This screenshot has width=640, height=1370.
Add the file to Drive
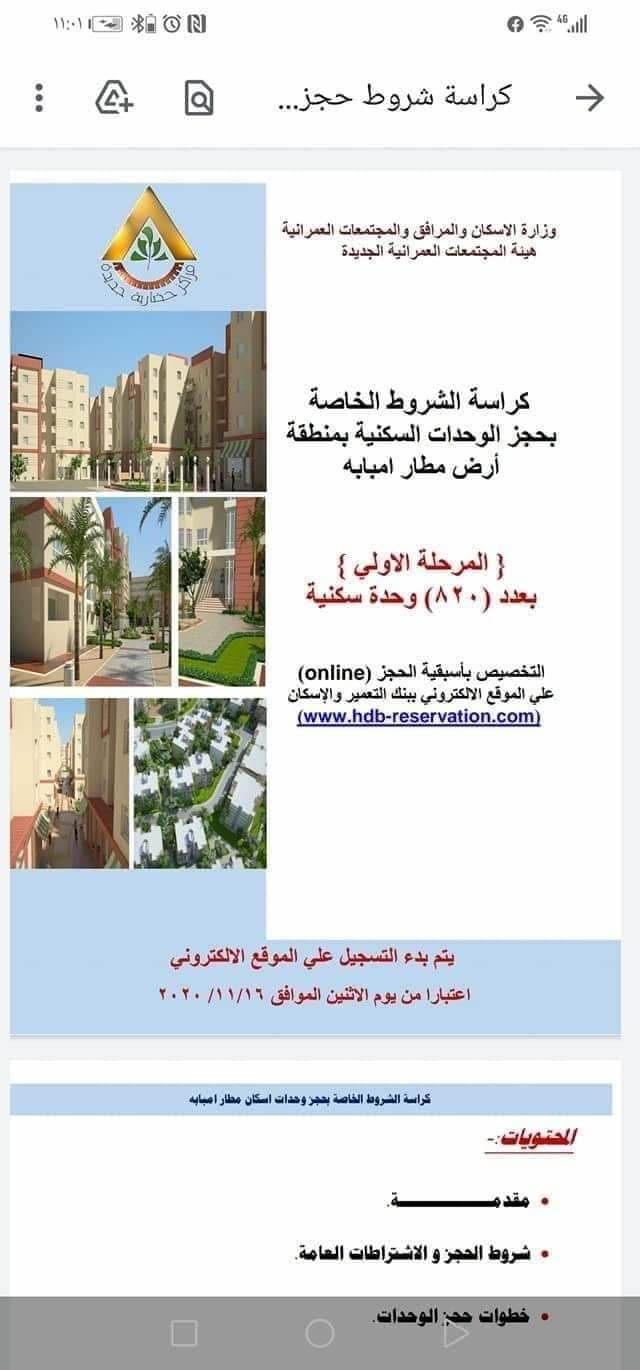pos(114,98)
